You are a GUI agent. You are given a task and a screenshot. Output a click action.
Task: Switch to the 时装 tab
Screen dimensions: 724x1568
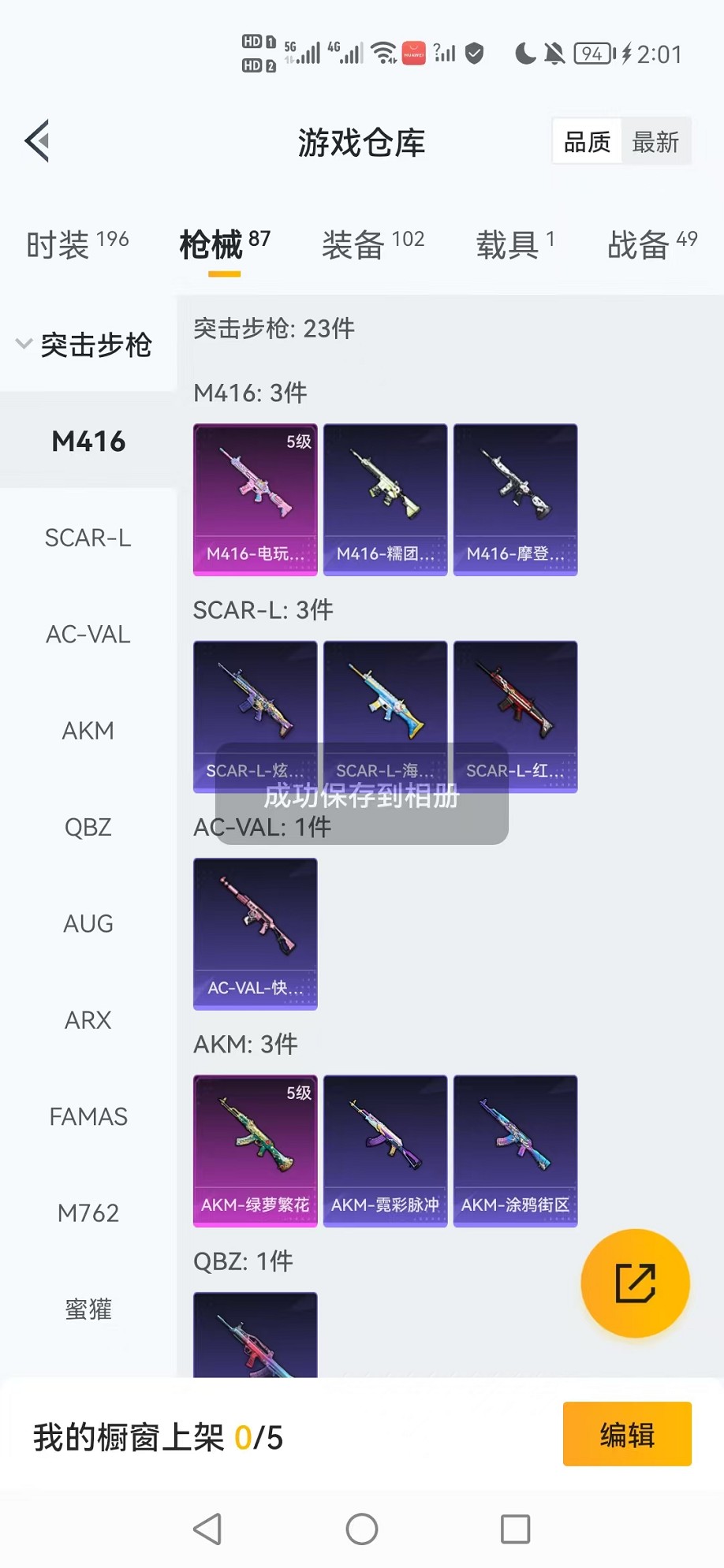click(x=77, y=244)
